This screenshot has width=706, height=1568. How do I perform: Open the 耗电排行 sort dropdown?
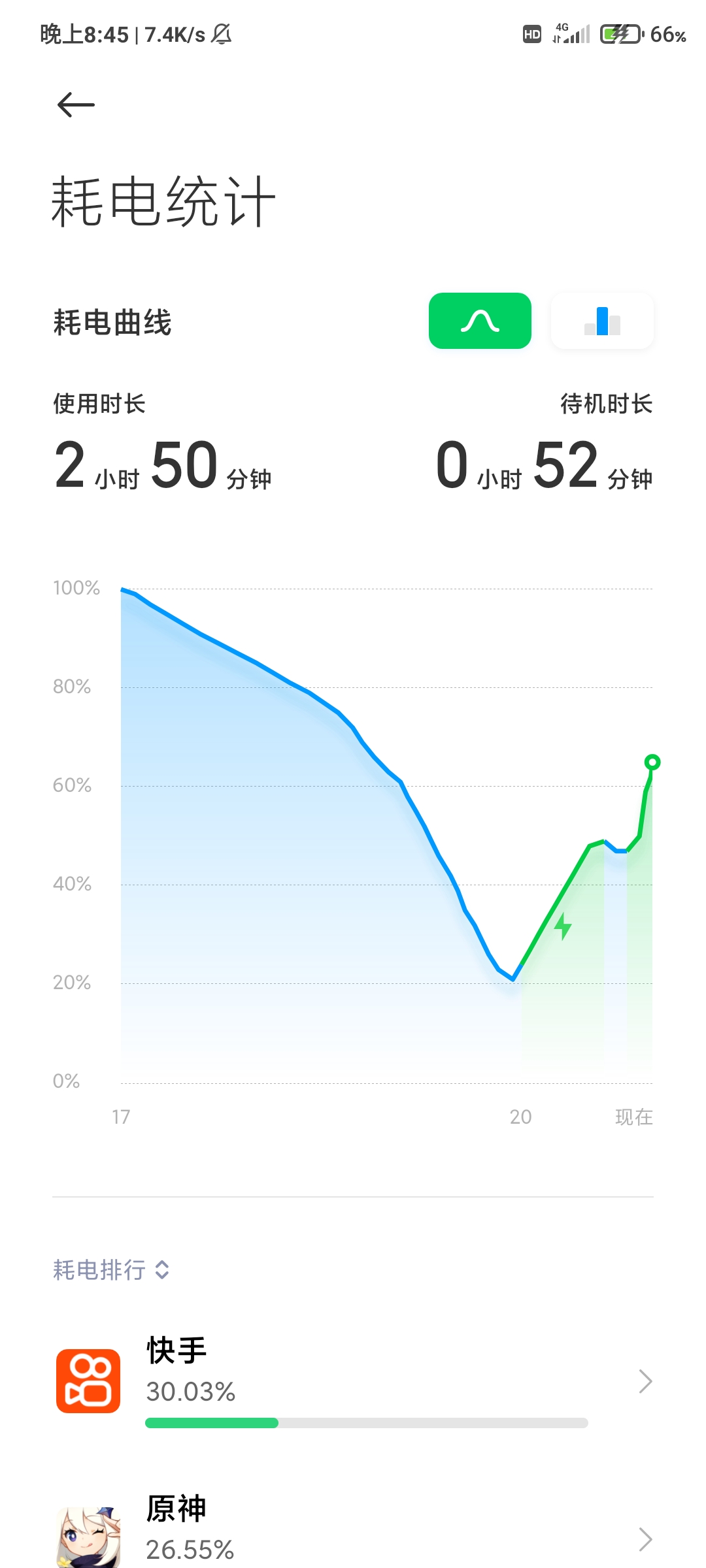point(111,1270)
